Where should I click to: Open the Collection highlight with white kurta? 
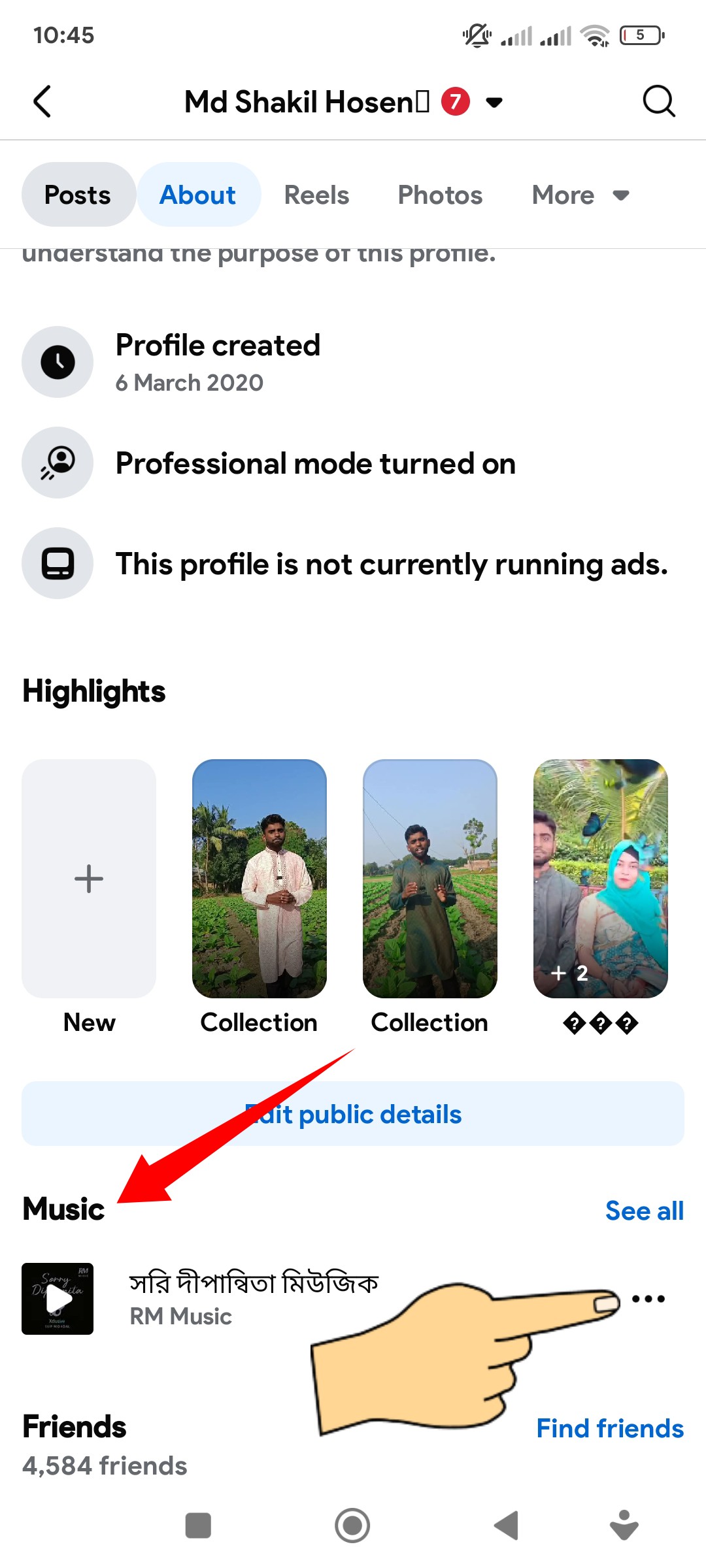pyautogui.click(x=260, y=878)
